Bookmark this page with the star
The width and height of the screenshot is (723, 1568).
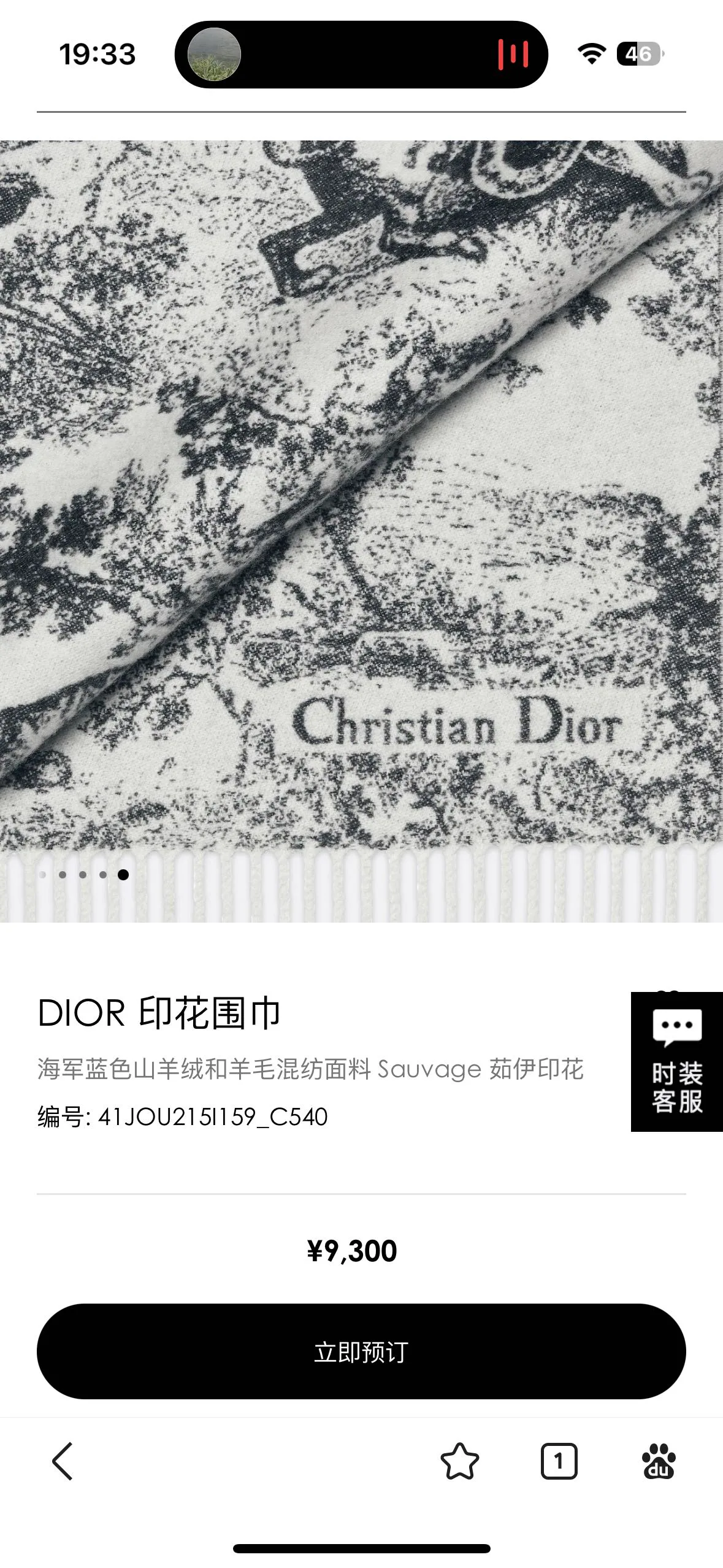pos(460,1461)
